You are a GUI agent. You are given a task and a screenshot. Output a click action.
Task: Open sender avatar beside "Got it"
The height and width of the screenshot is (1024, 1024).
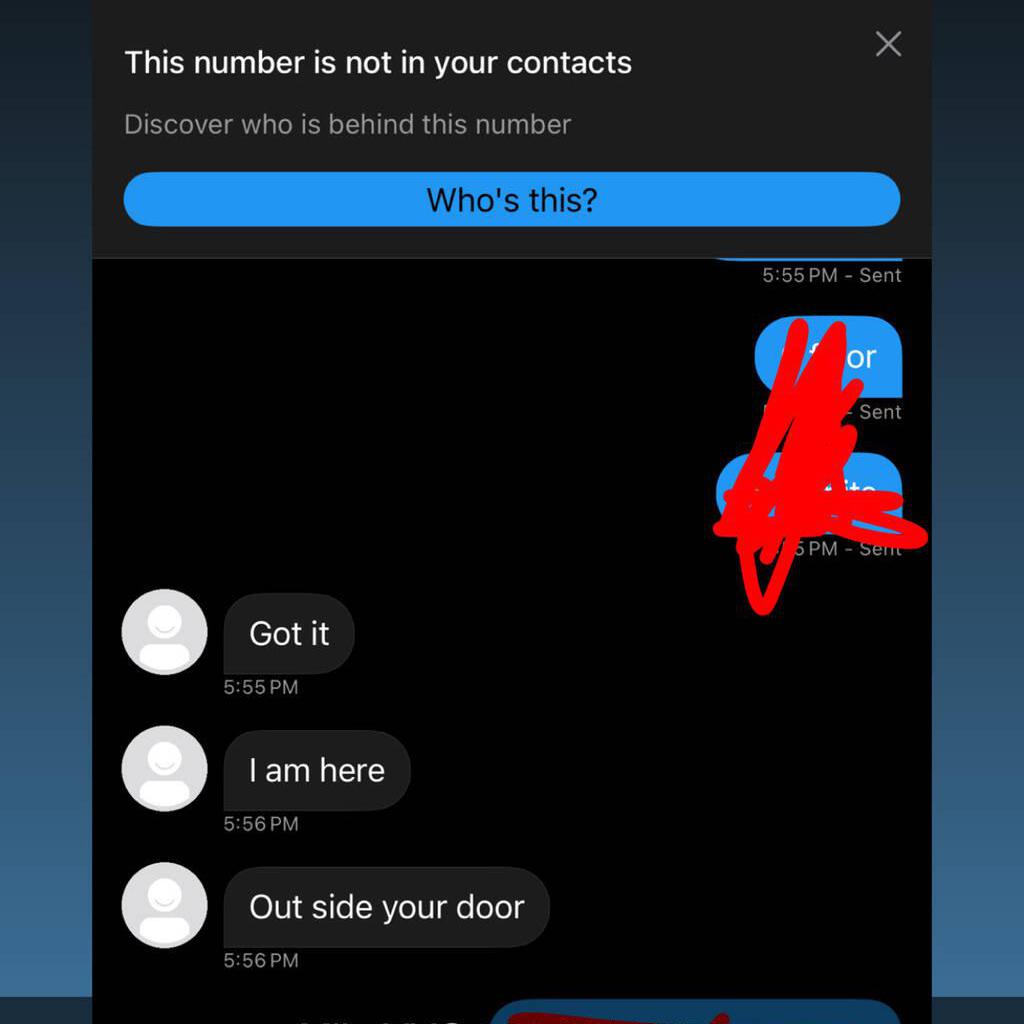pyautogui.click(x=164, y=632)
